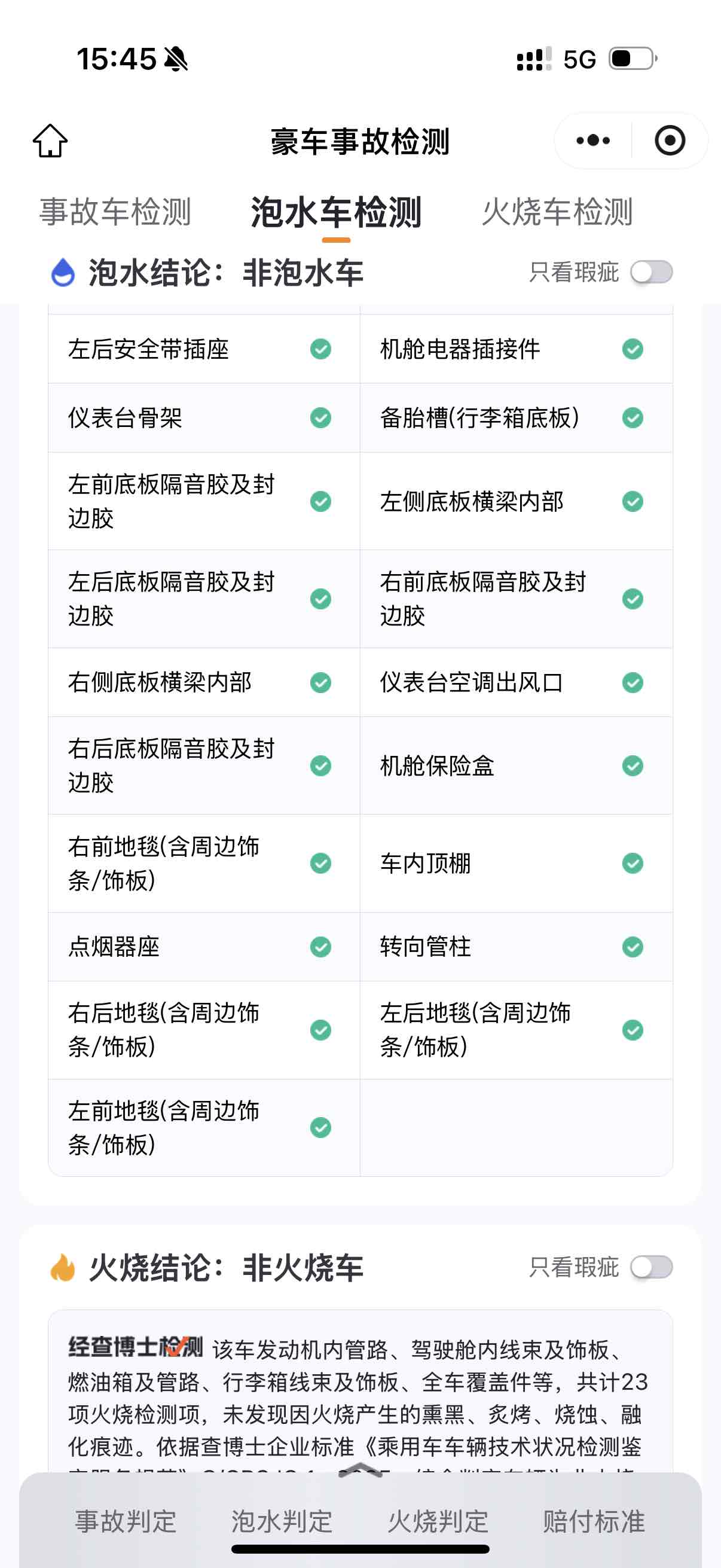The image size is (721, 1568).
Task: Open the three-dot more menu
Action: [593, 141]
